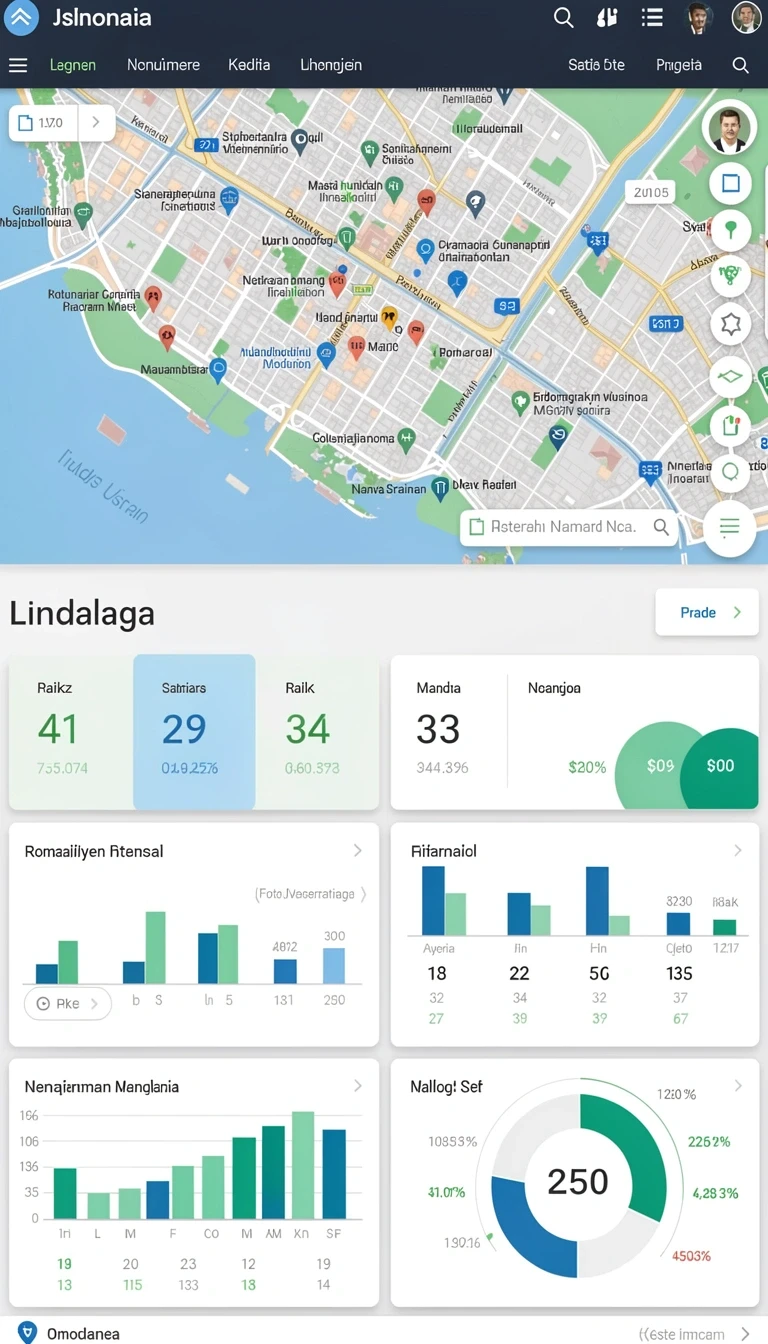768x1344 pixels.
Task: Tap the 1170 chip on the map
Action: [x=60, y=123]
